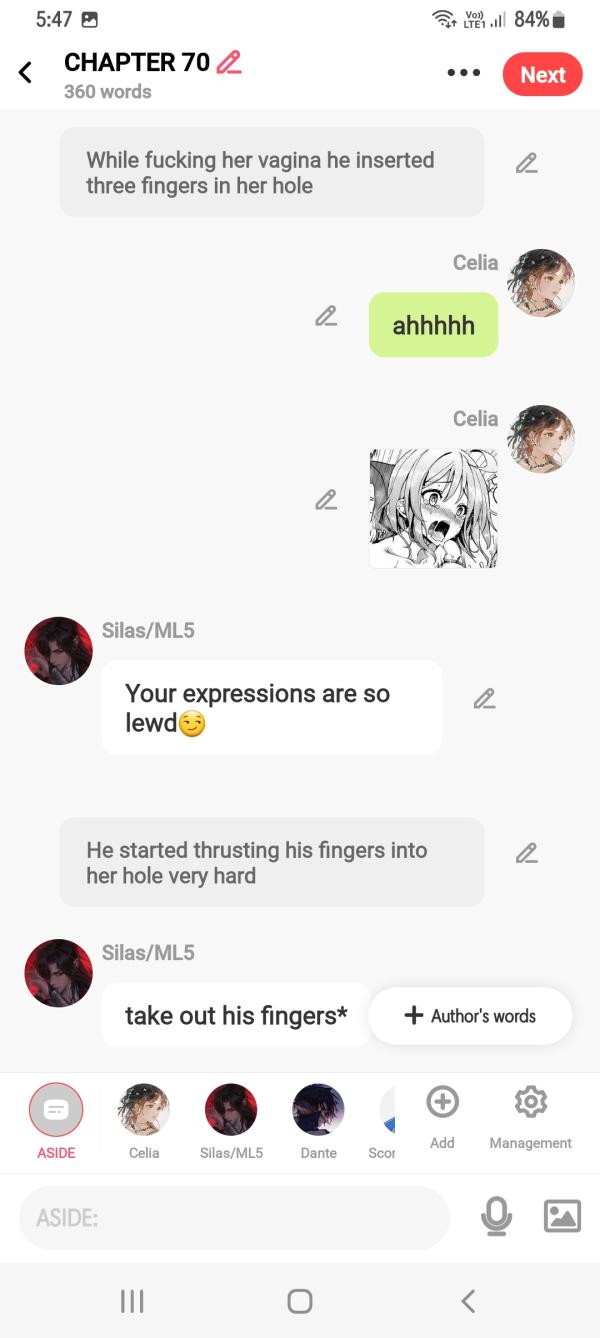Open the three-dot overflow menu
Screen dimensions: 600x1338
[463, 74]
